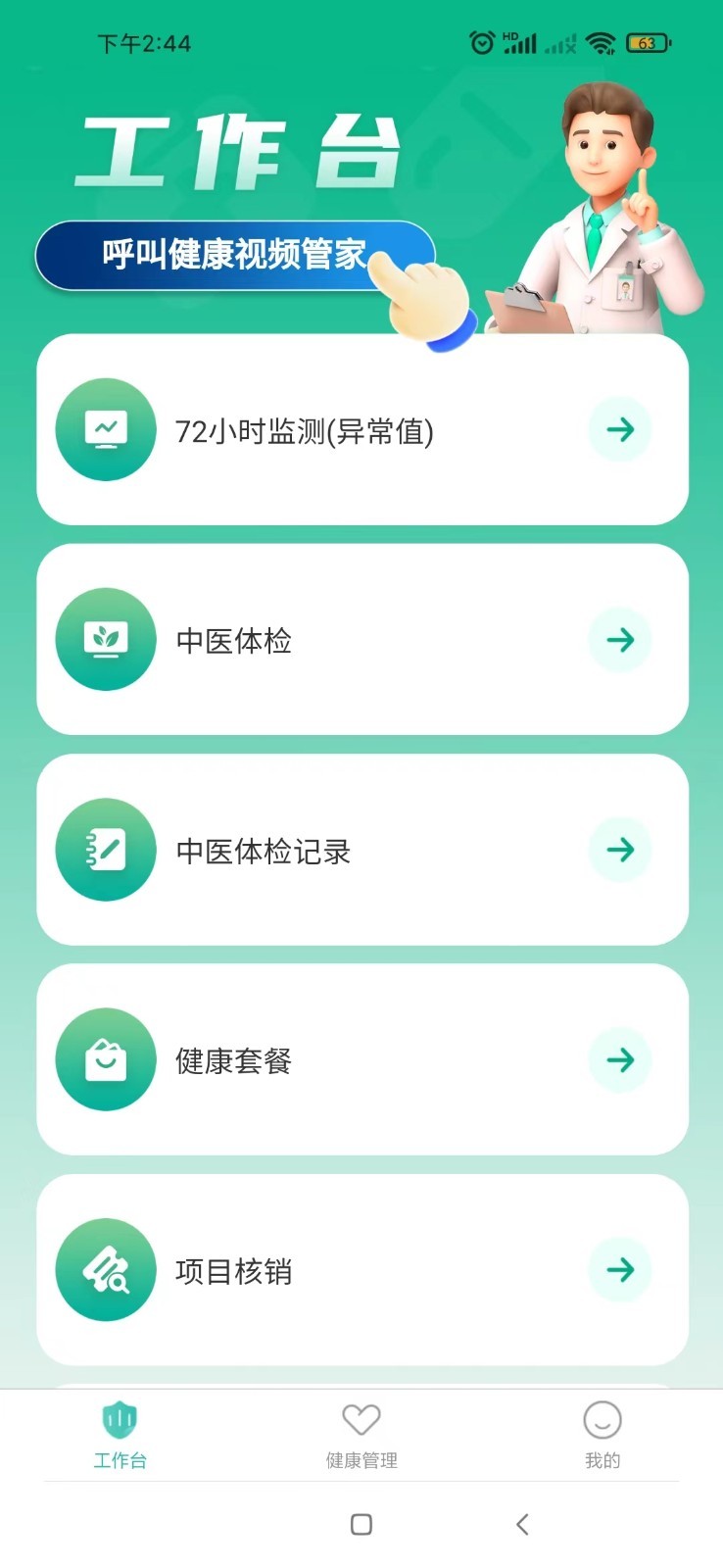Open 项目核销 using its arrow
Screen dimensions: 723x1568
point(619,1269)
